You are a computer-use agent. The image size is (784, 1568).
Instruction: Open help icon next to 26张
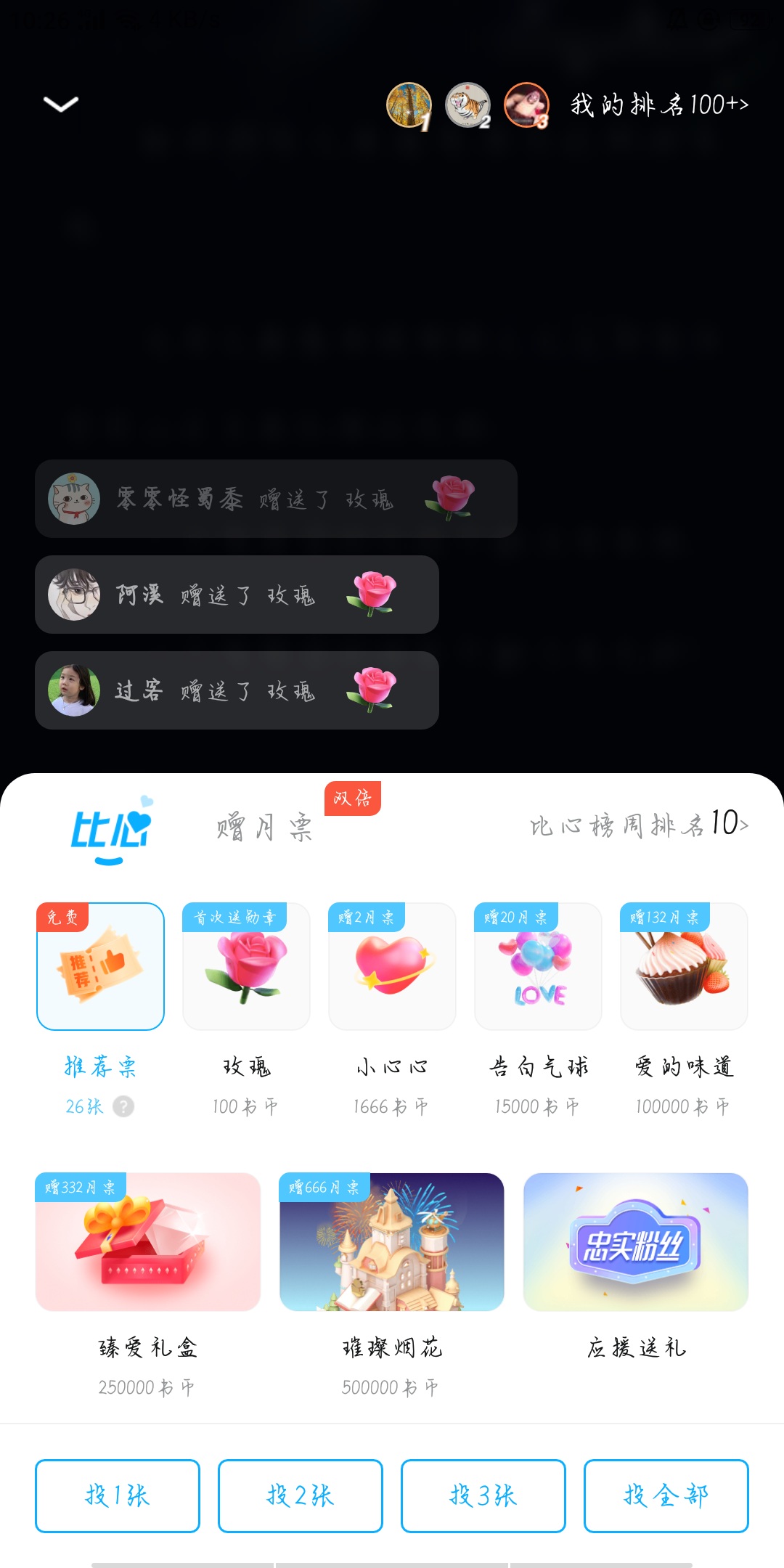point(124,1106)
